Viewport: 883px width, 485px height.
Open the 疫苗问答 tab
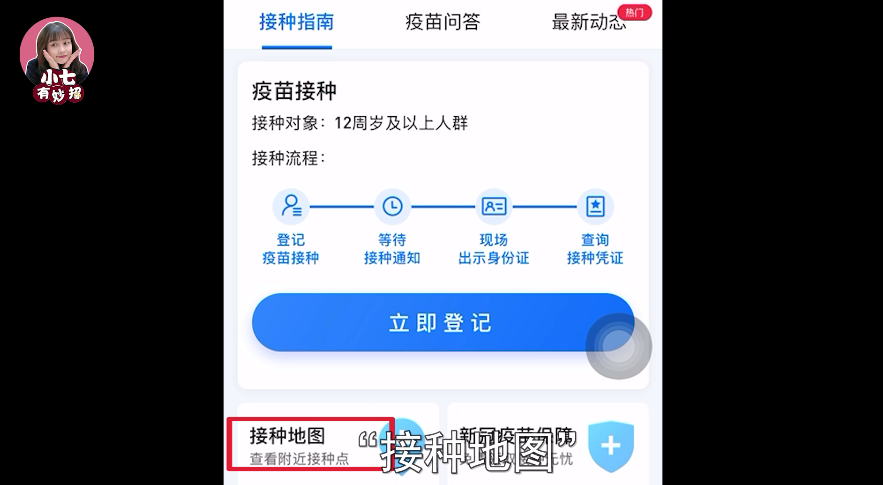pyautogui.click(x=442, y=22)
